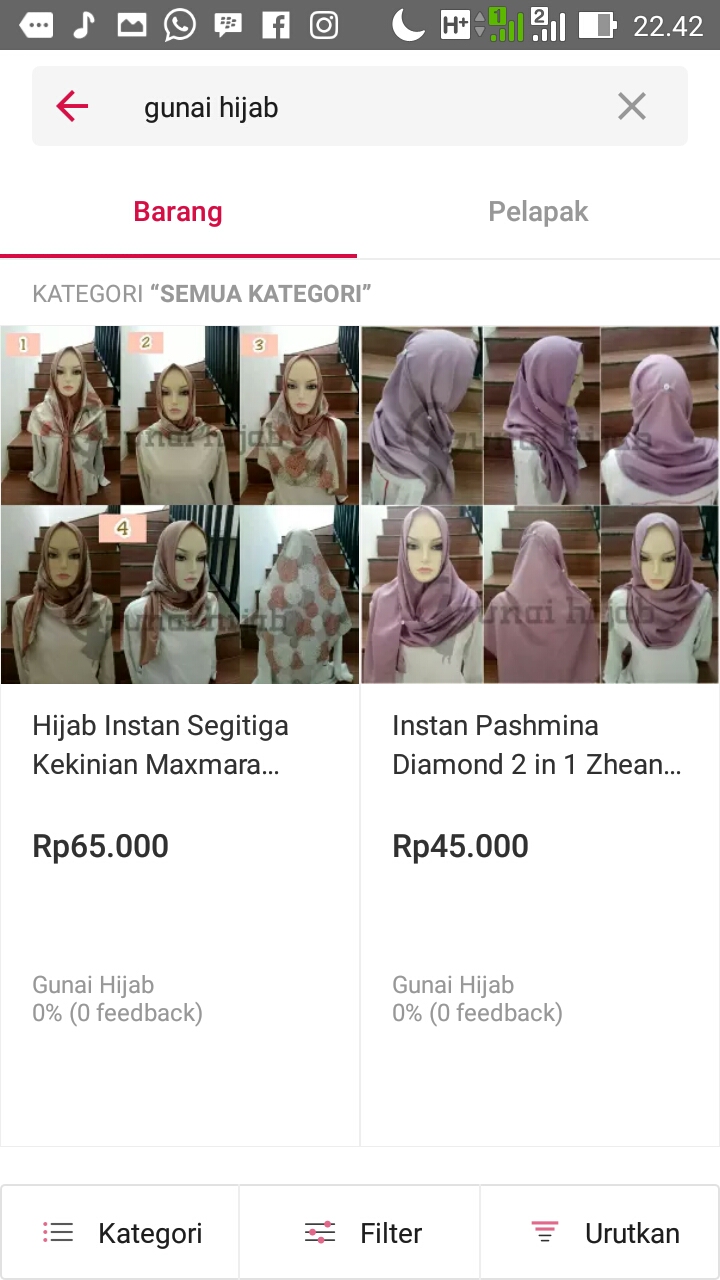This screenshot has height=1280, width=720.
Task: Open the Instan Pashmina Diamond 2 in 1 product
Action: coord(540,735)
